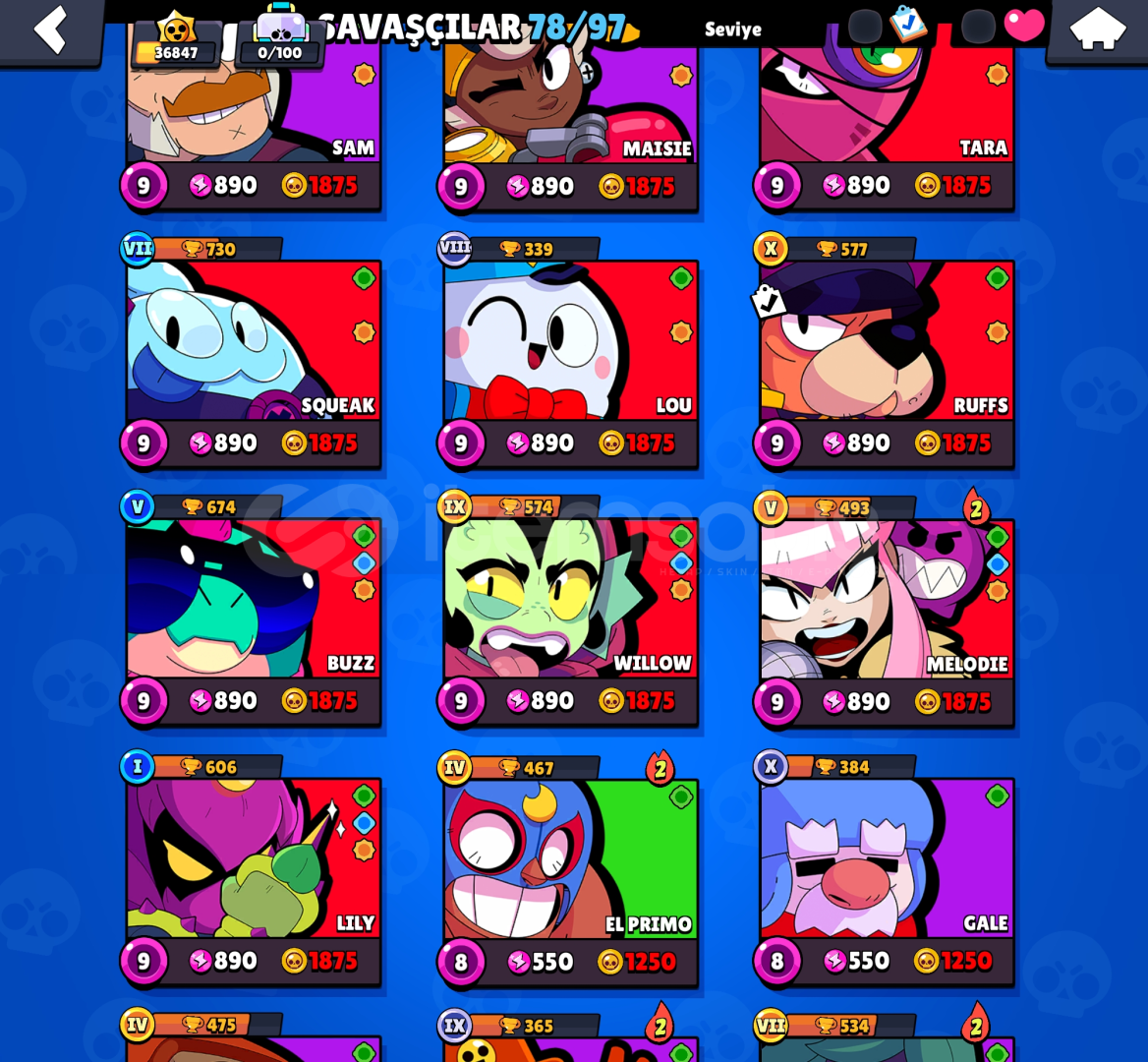Open the El Primo brawler card
The image size is (1148, 1062).
[x=570, y=860]
